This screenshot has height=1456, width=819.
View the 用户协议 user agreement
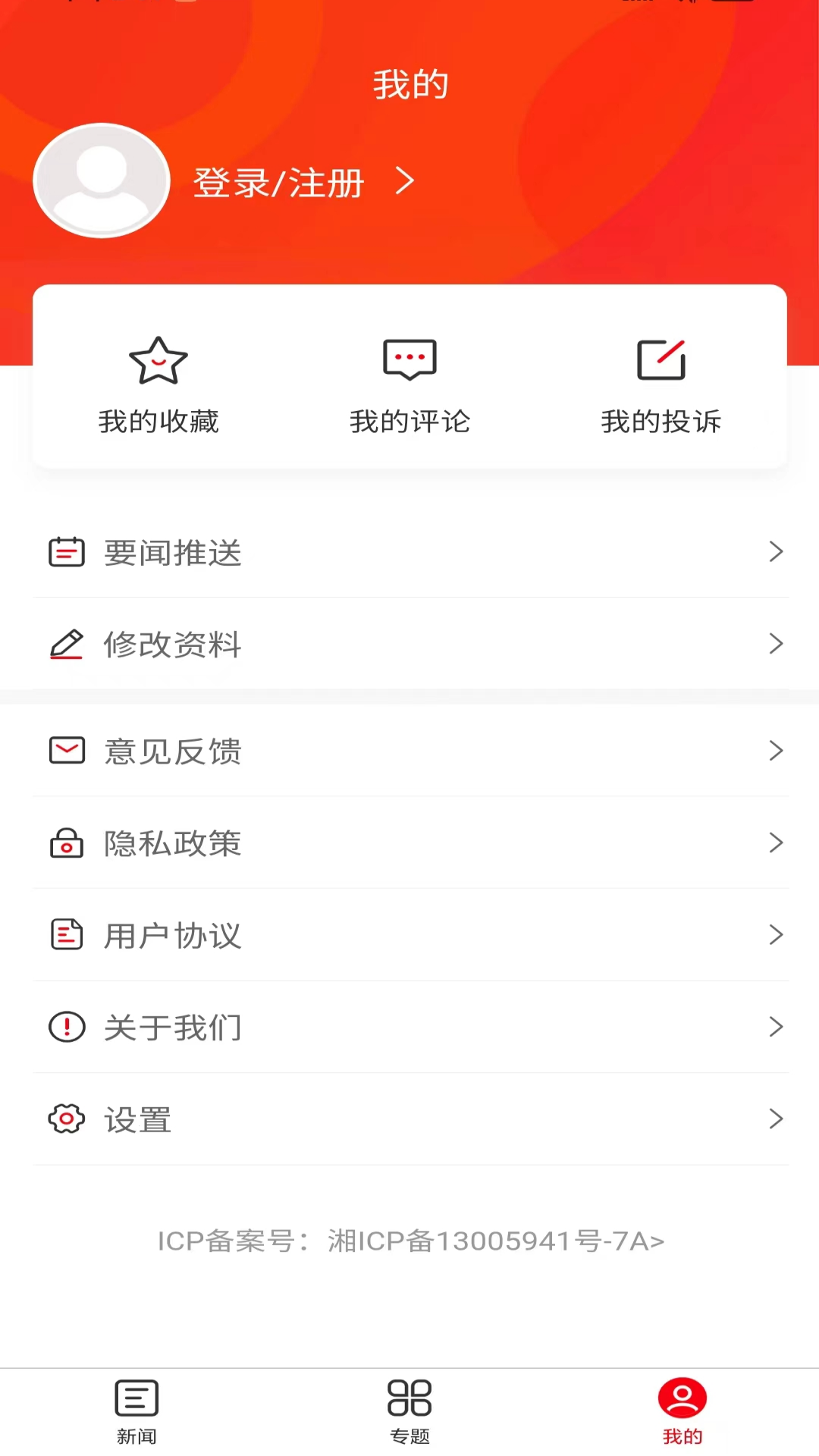click(409, 935)
